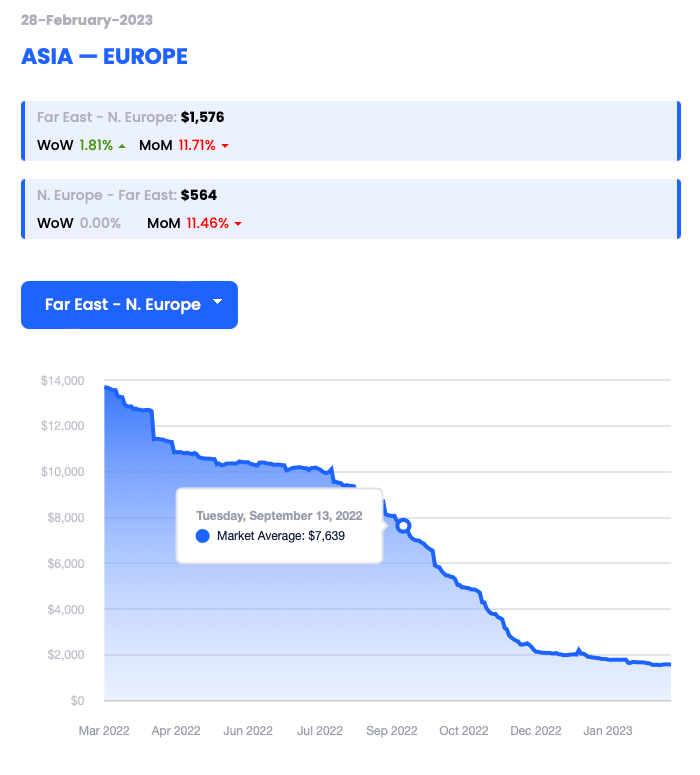
Task: Tap the September 13, 2022 chart data point
Action: (x=403, y=525)
